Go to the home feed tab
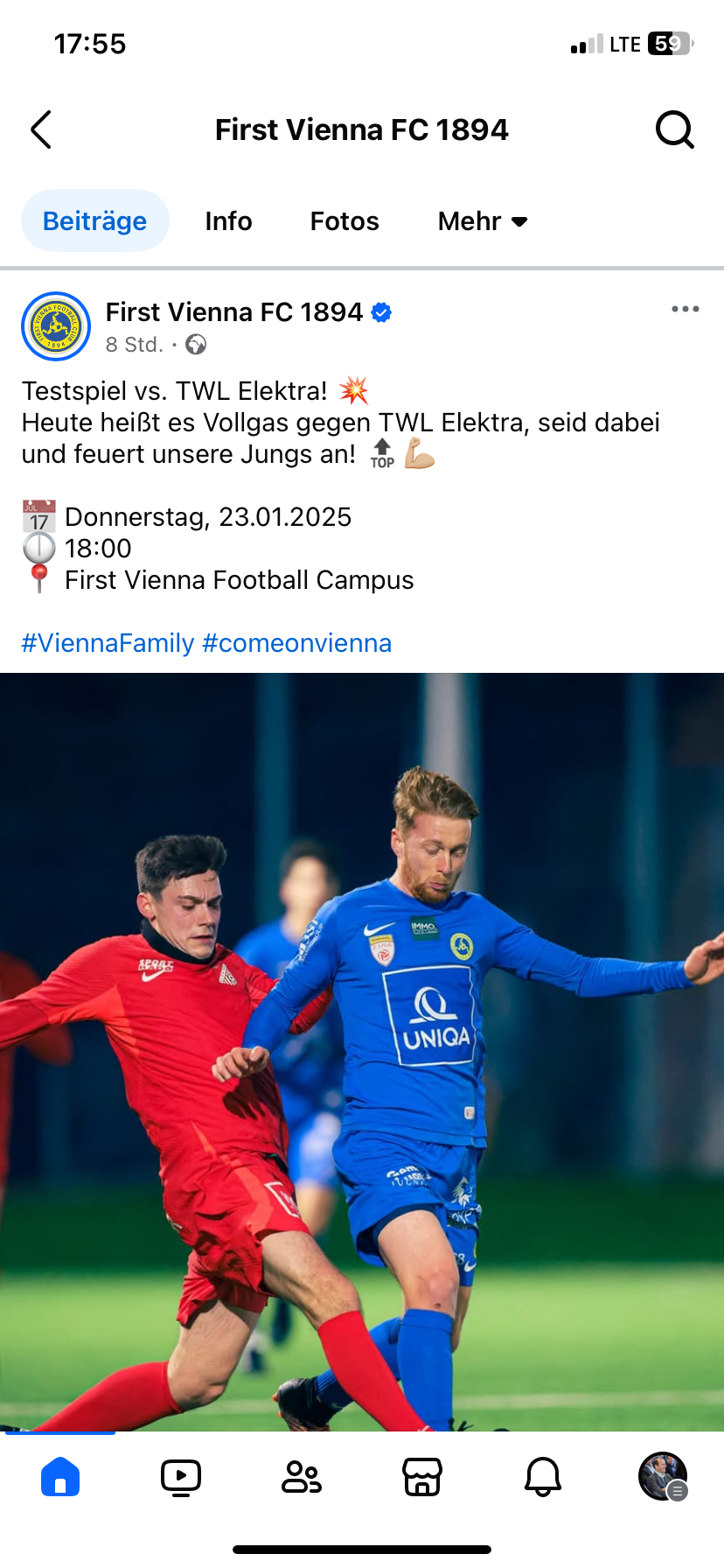This screenshot has width=724, height=1568. (x=60, y=1477)
